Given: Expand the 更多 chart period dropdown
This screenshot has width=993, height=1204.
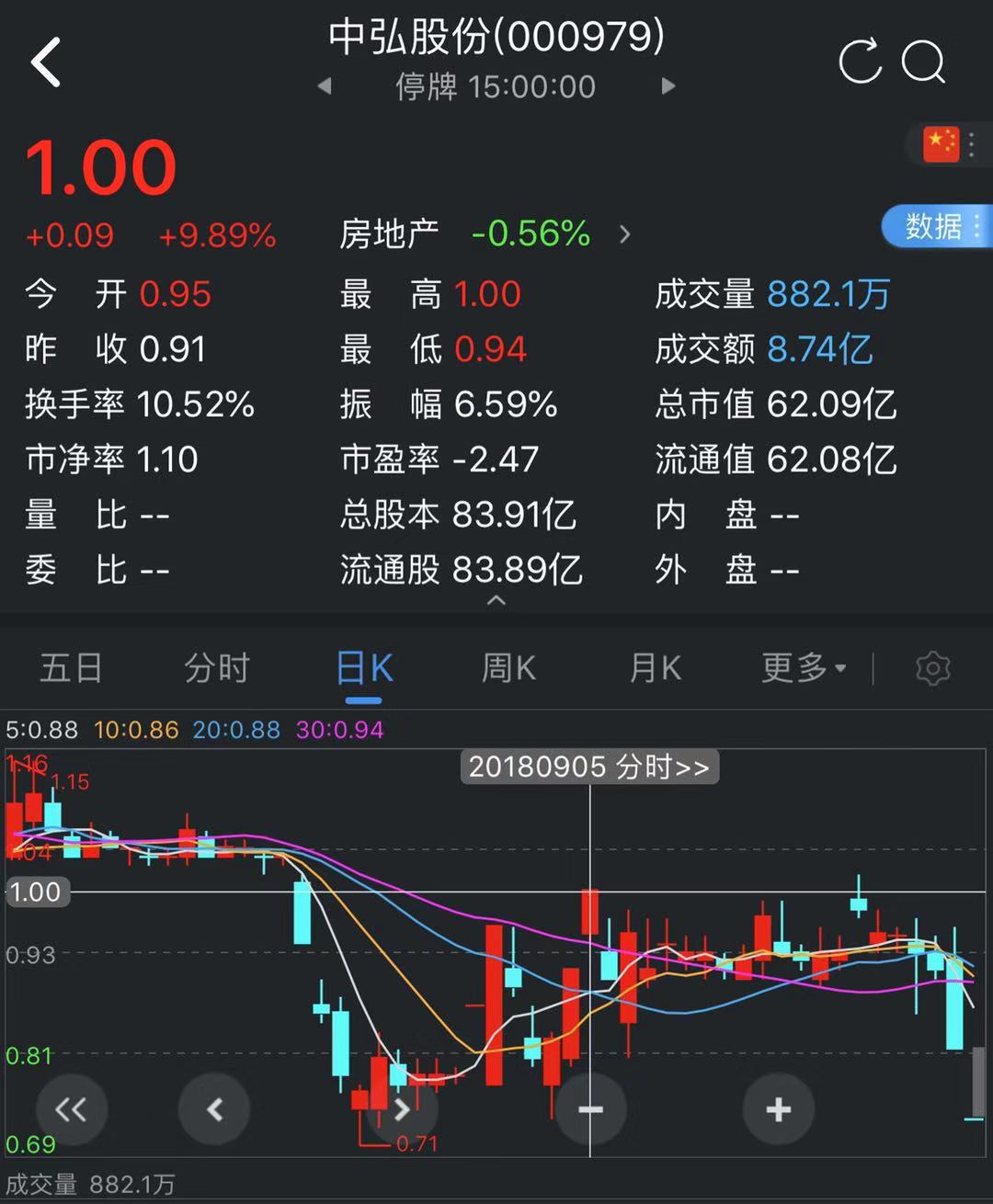Looking at the screenshot, I should tap(803, 668).
